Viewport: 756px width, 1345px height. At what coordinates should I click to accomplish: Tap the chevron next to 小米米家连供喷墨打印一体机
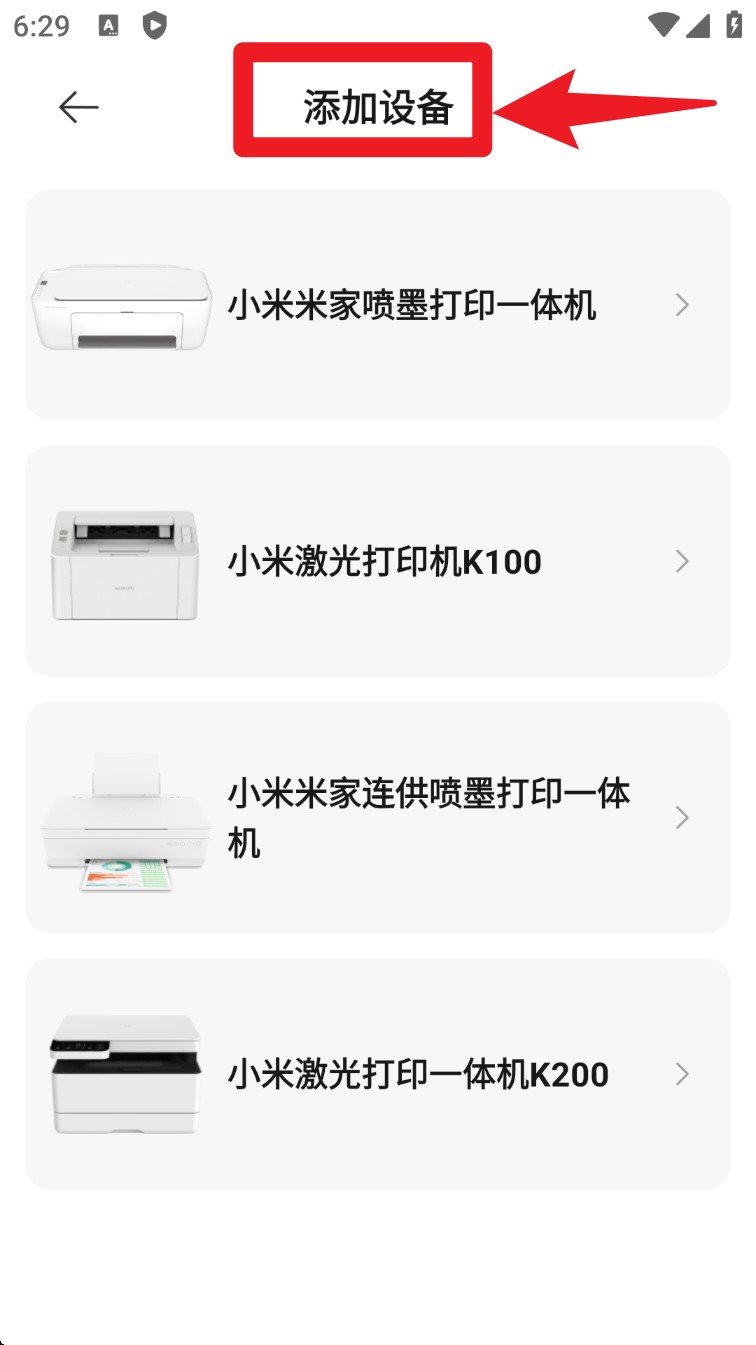tap(683, 817)
